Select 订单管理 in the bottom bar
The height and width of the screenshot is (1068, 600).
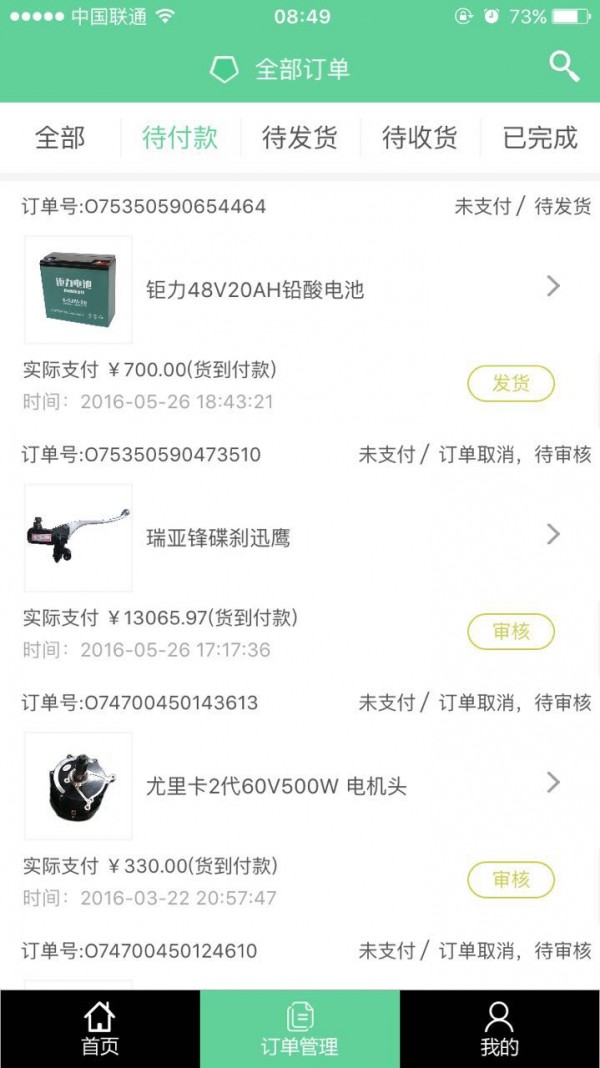point(300,1029)
